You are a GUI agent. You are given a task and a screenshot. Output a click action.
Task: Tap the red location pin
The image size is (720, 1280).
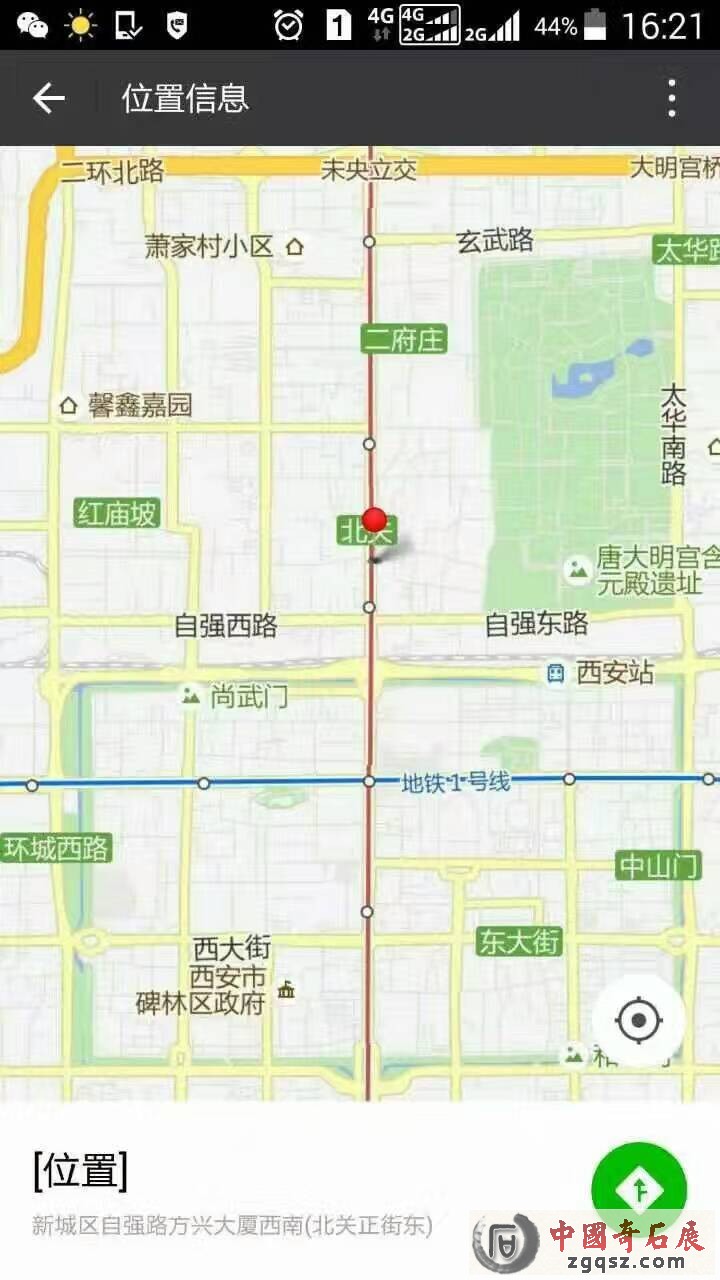pyautogui.click(x=374, y=520)
